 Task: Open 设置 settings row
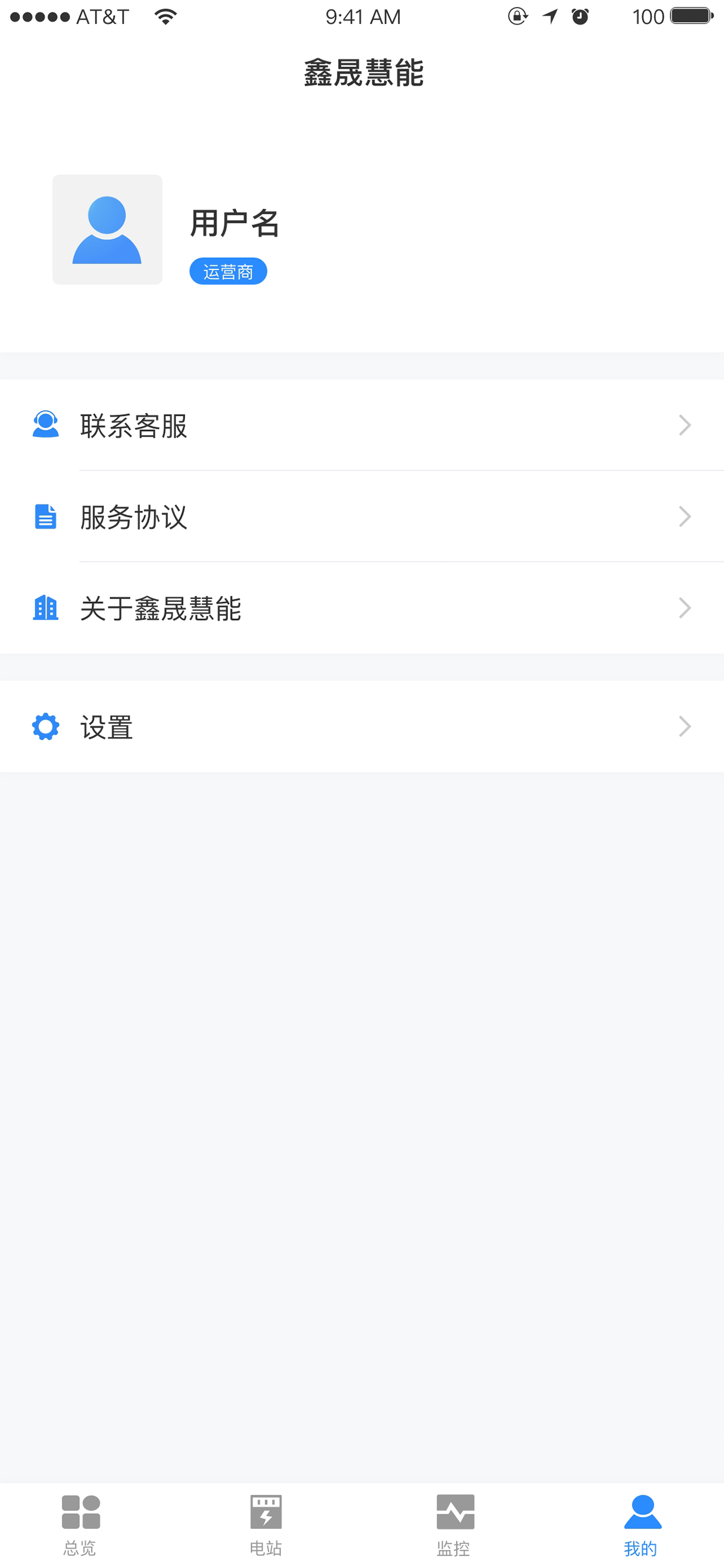click(x=362, y=726)
